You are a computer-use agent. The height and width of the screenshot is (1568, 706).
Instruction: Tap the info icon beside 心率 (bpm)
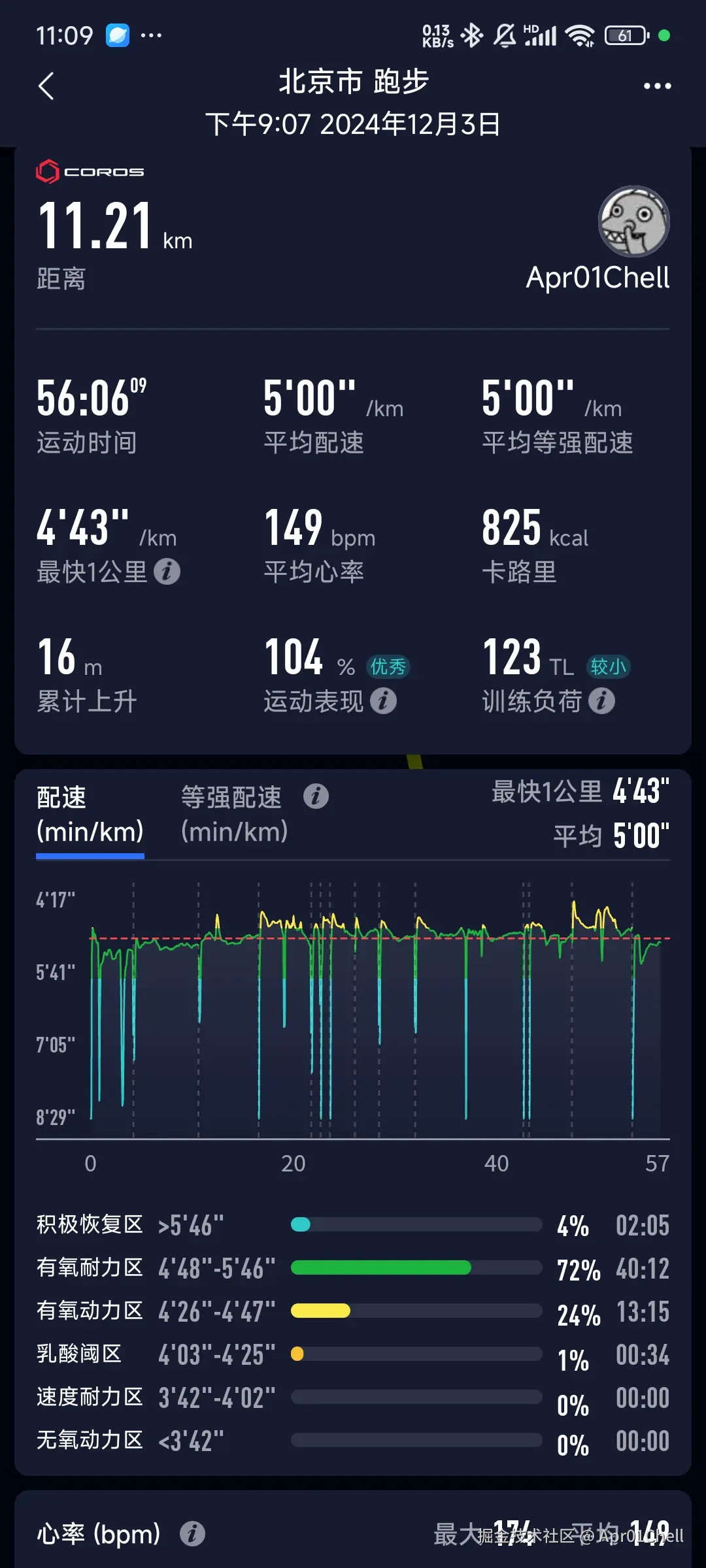[x=193, y=1534]
